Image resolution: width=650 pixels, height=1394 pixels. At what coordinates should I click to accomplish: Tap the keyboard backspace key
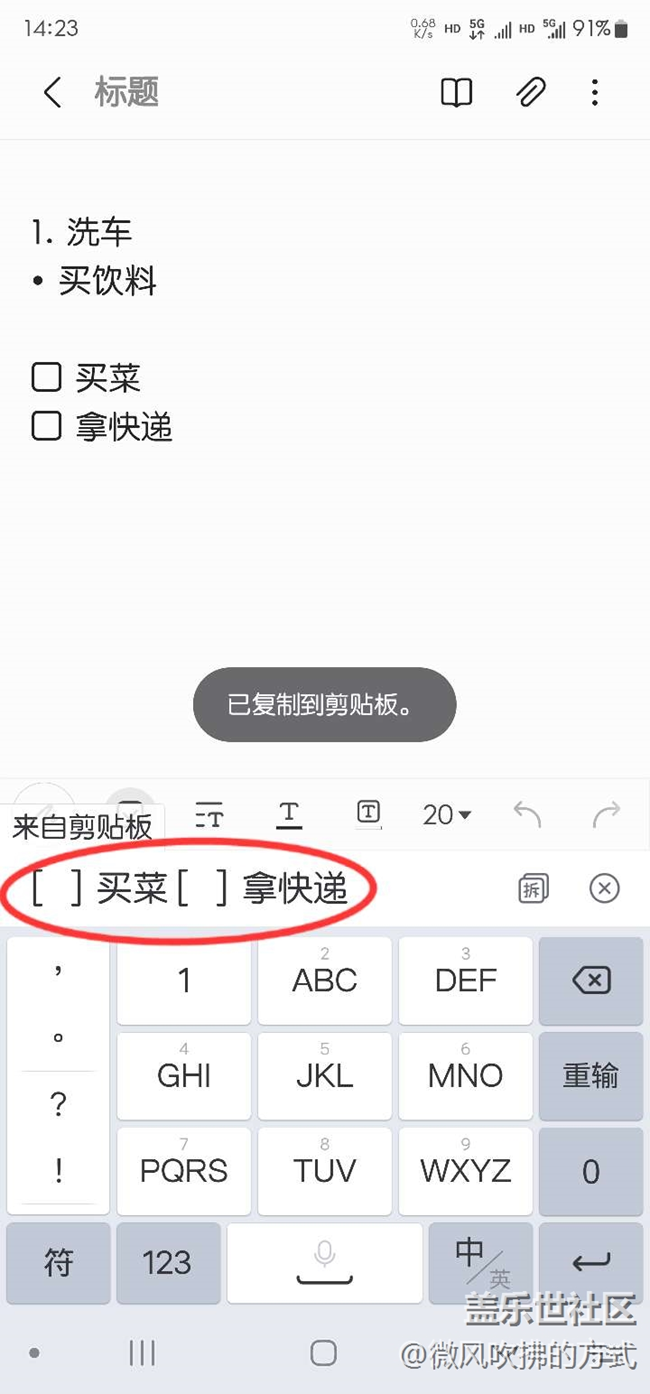coord(591,981)
